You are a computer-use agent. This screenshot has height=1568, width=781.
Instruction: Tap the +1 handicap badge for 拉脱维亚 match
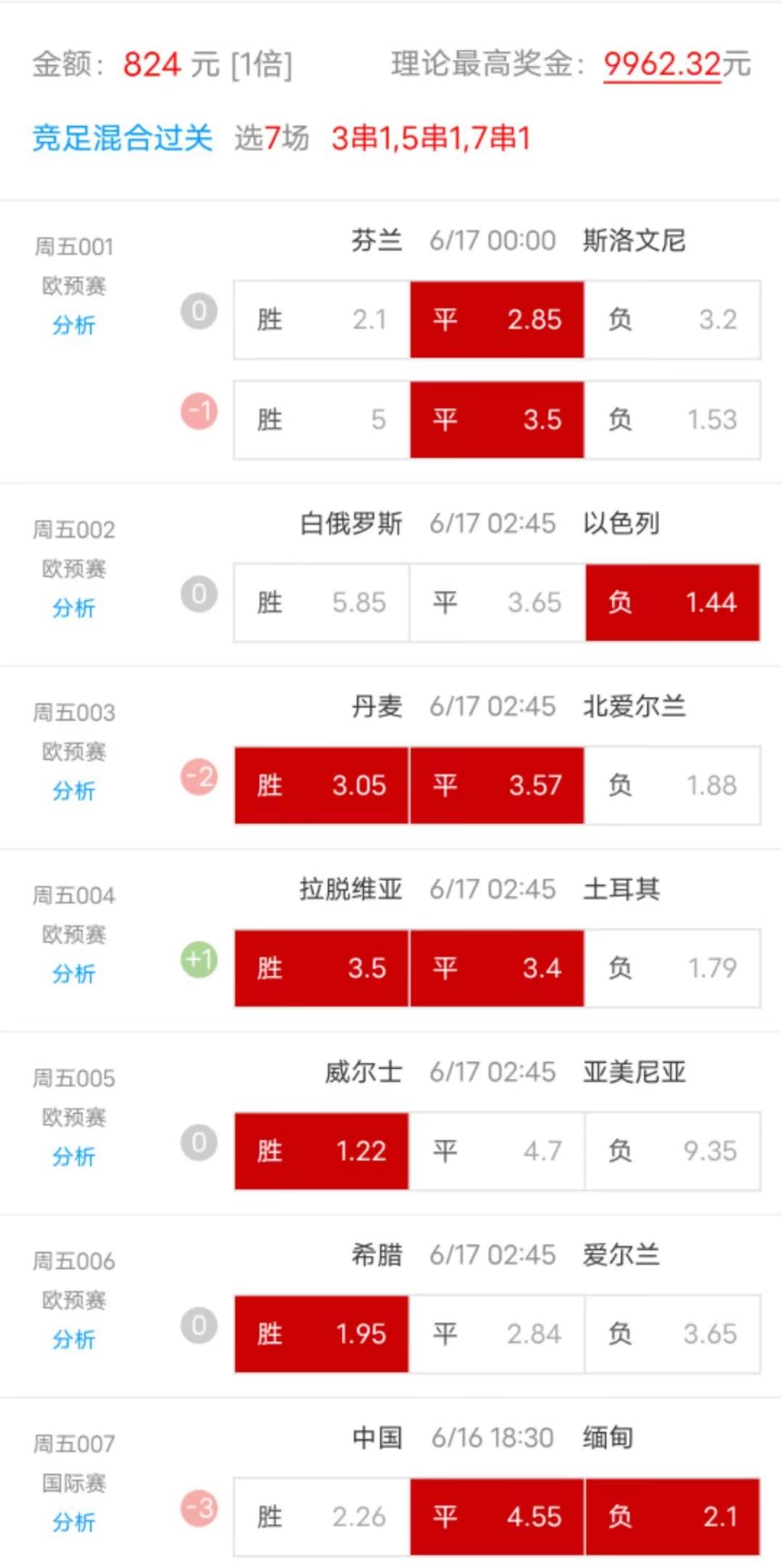click(198, 961)
